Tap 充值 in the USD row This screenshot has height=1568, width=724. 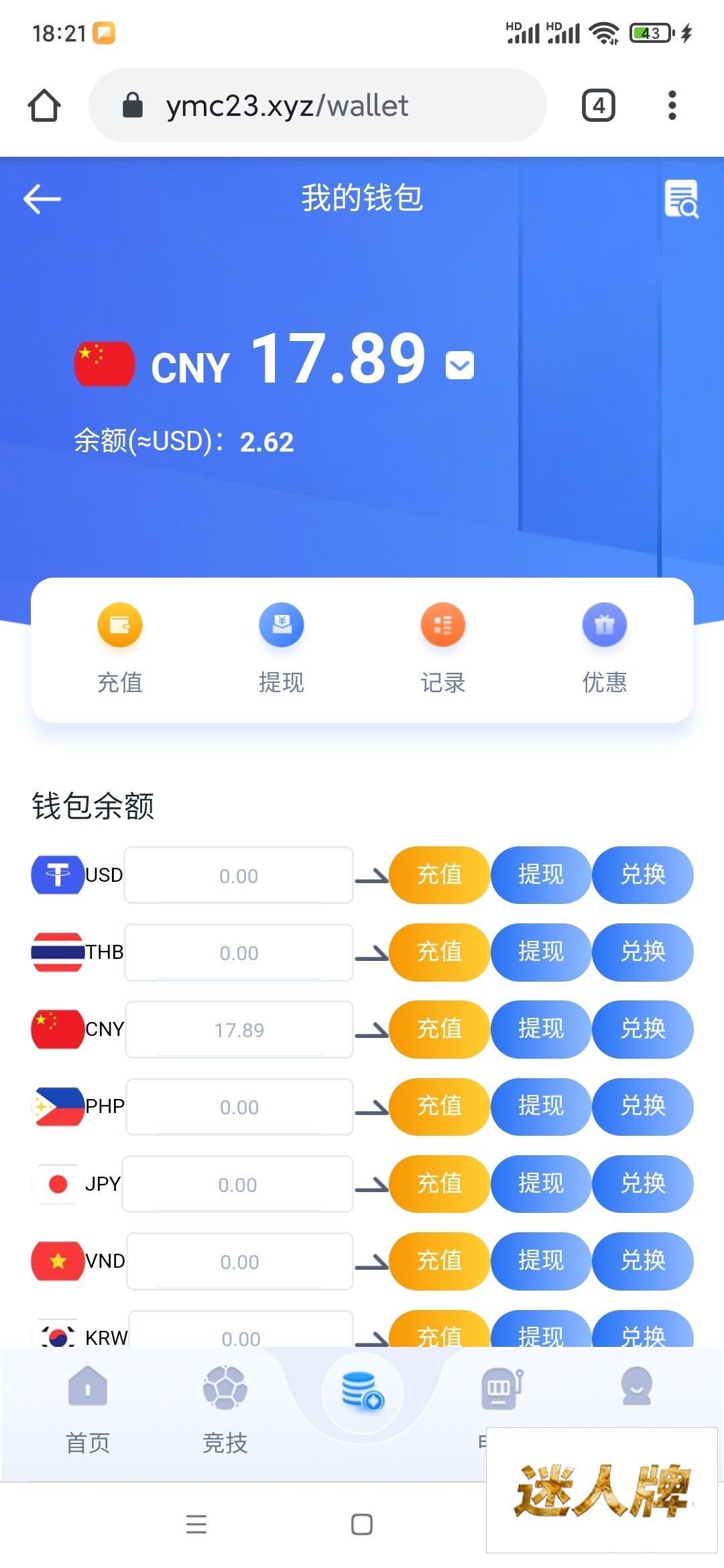[440, 875]
